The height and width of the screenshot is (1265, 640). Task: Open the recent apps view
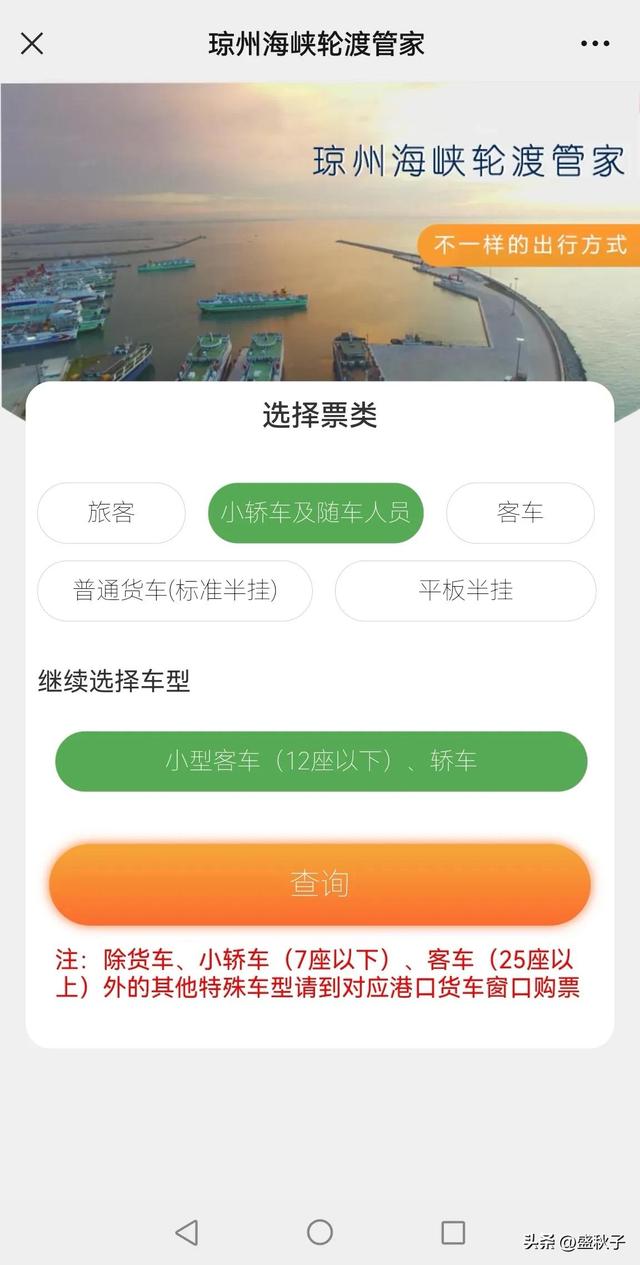coord(453,1232)
